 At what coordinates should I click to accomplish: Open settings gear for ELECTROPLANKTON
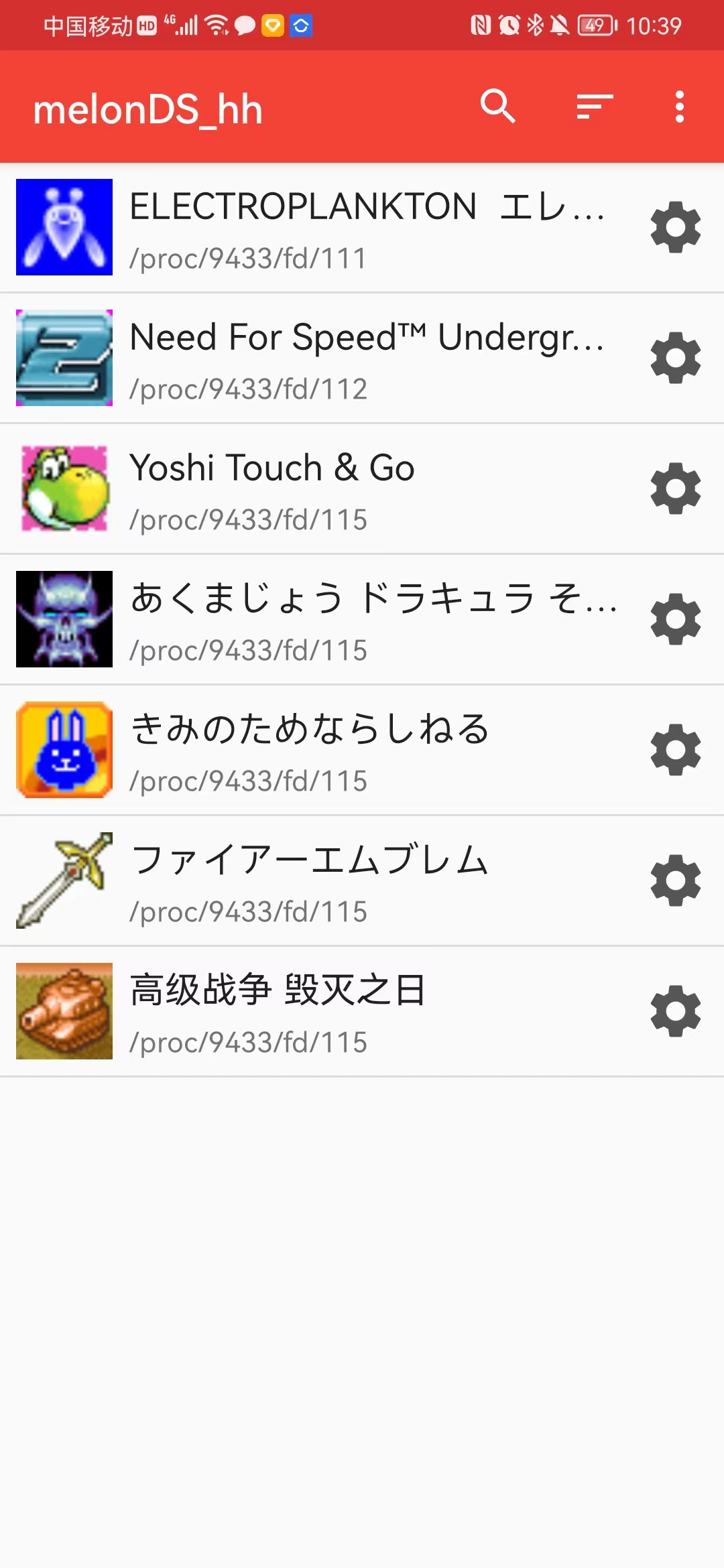coord(675,227)
